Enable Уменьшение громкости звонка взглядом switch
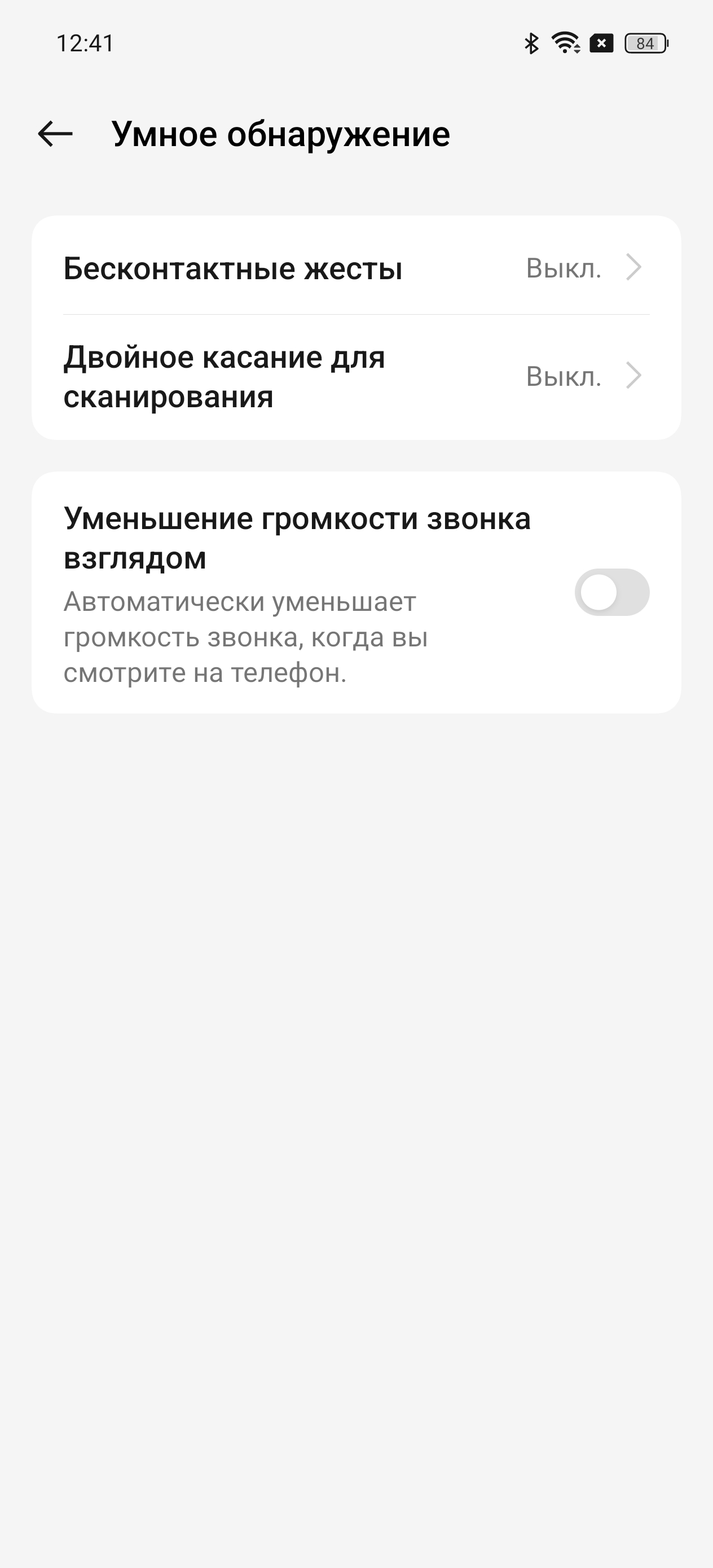This screenshot has width=713, height=1568. coord(611,592)
